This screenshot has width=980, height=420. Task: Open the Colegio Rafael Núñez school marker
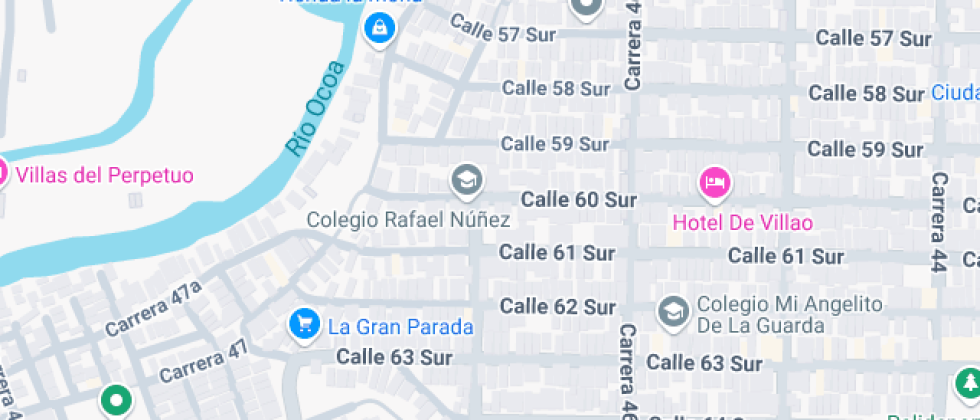(467, 181)
